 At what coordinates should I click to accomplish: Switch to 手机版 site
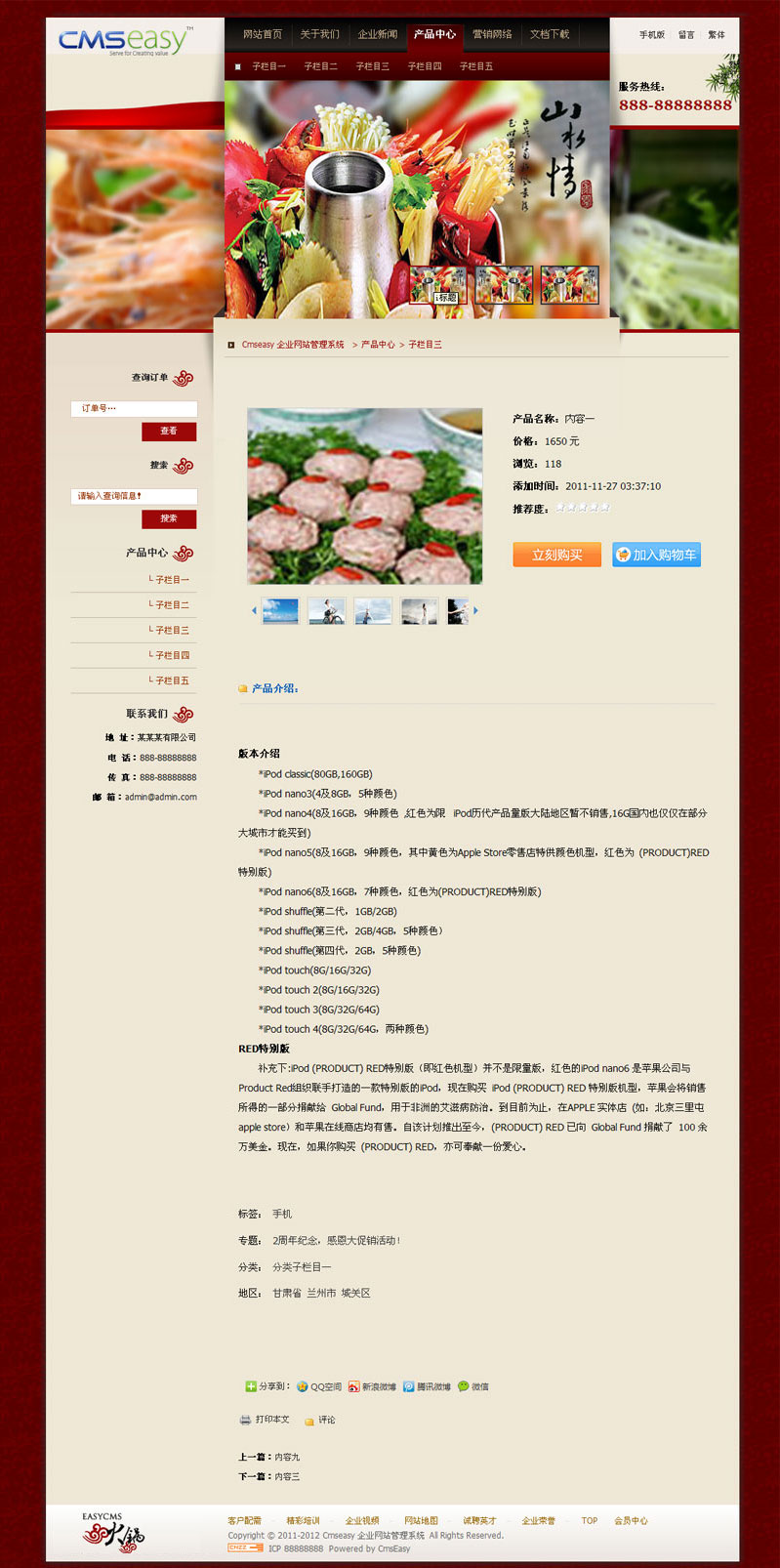pos(652,35)
